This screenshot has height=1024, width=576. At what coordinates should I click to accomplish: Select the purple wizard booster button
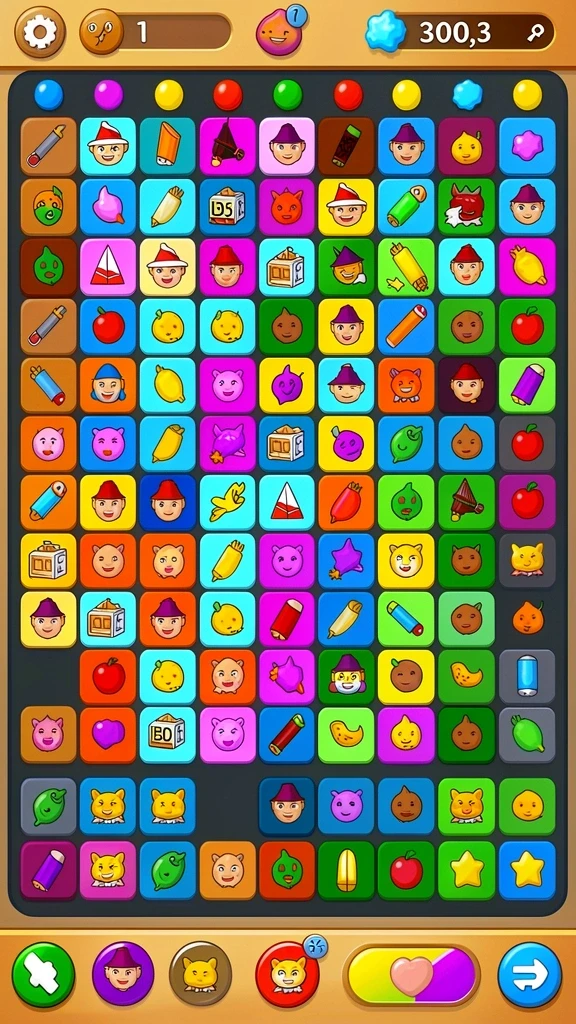(x=123, y=975)
